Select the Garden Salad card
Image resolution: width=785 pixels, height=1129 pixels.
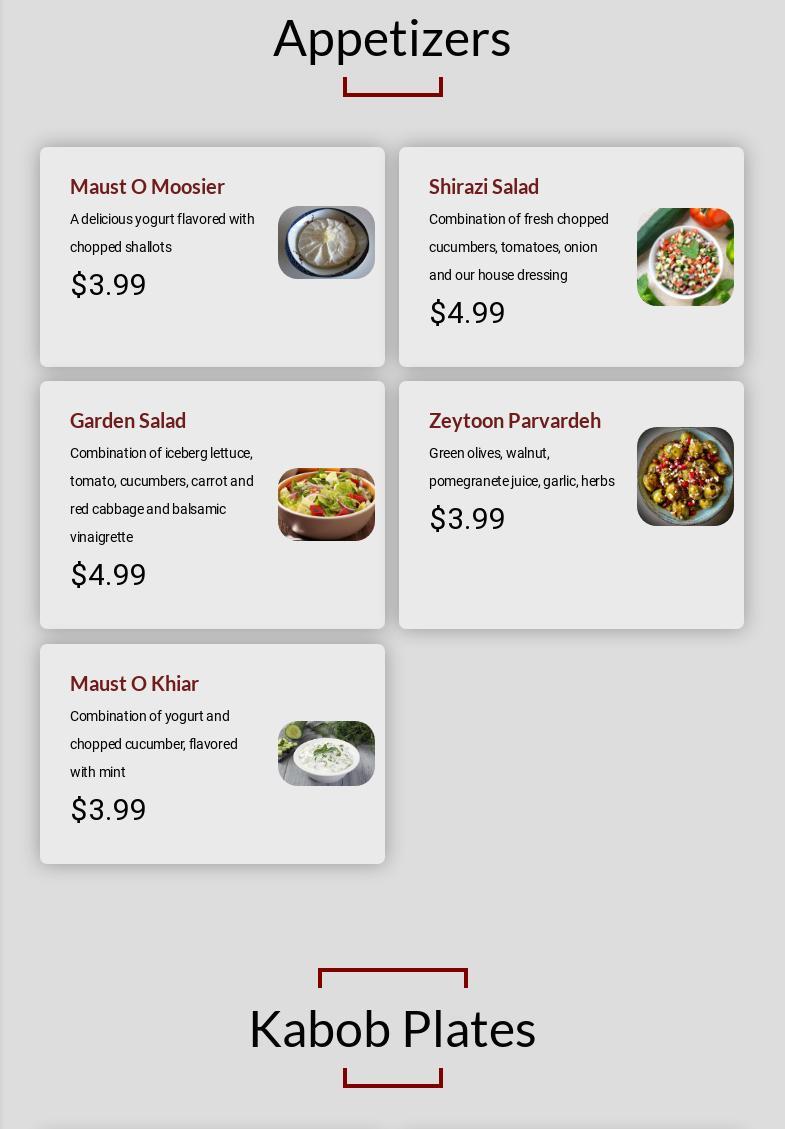click(x=212, y=505)
